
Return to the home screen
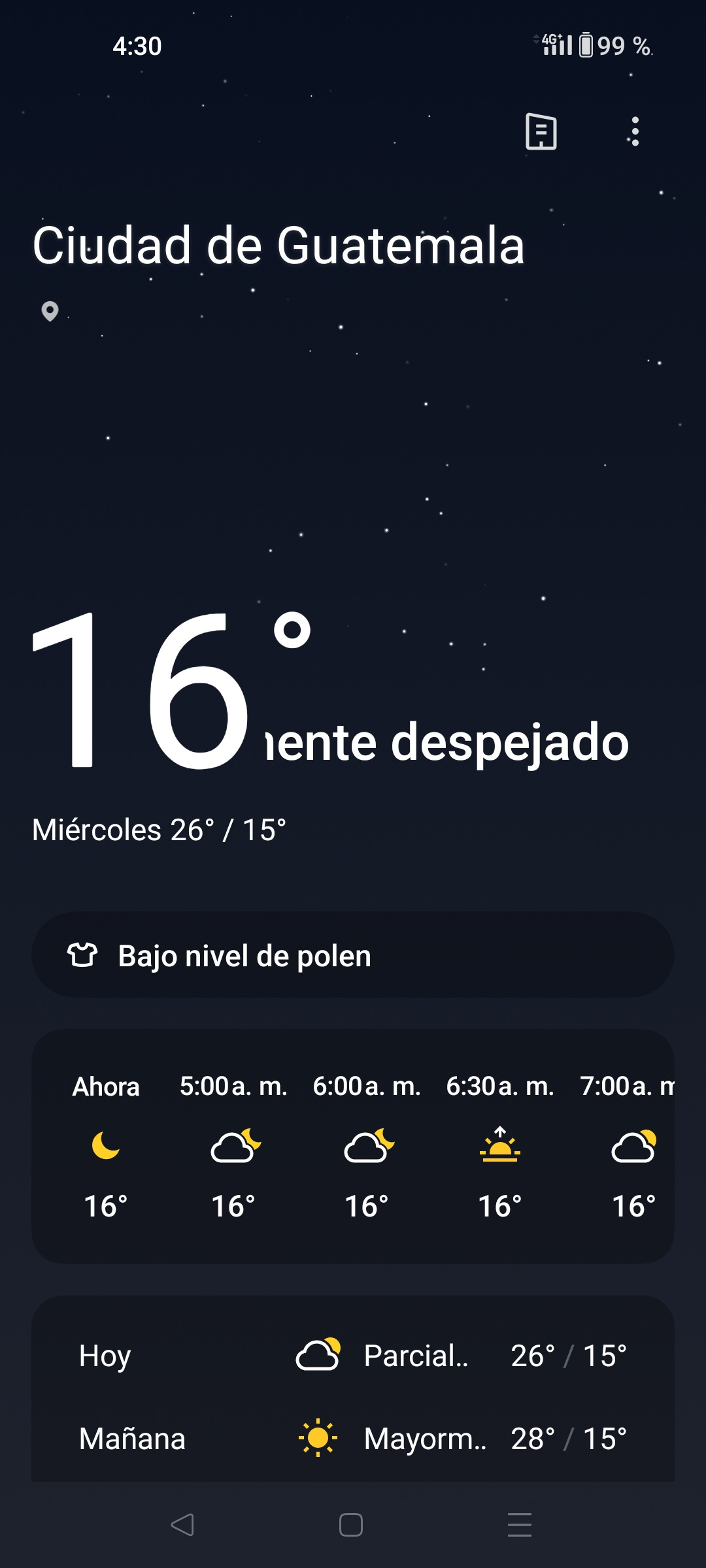click(x=351, y=1525)
